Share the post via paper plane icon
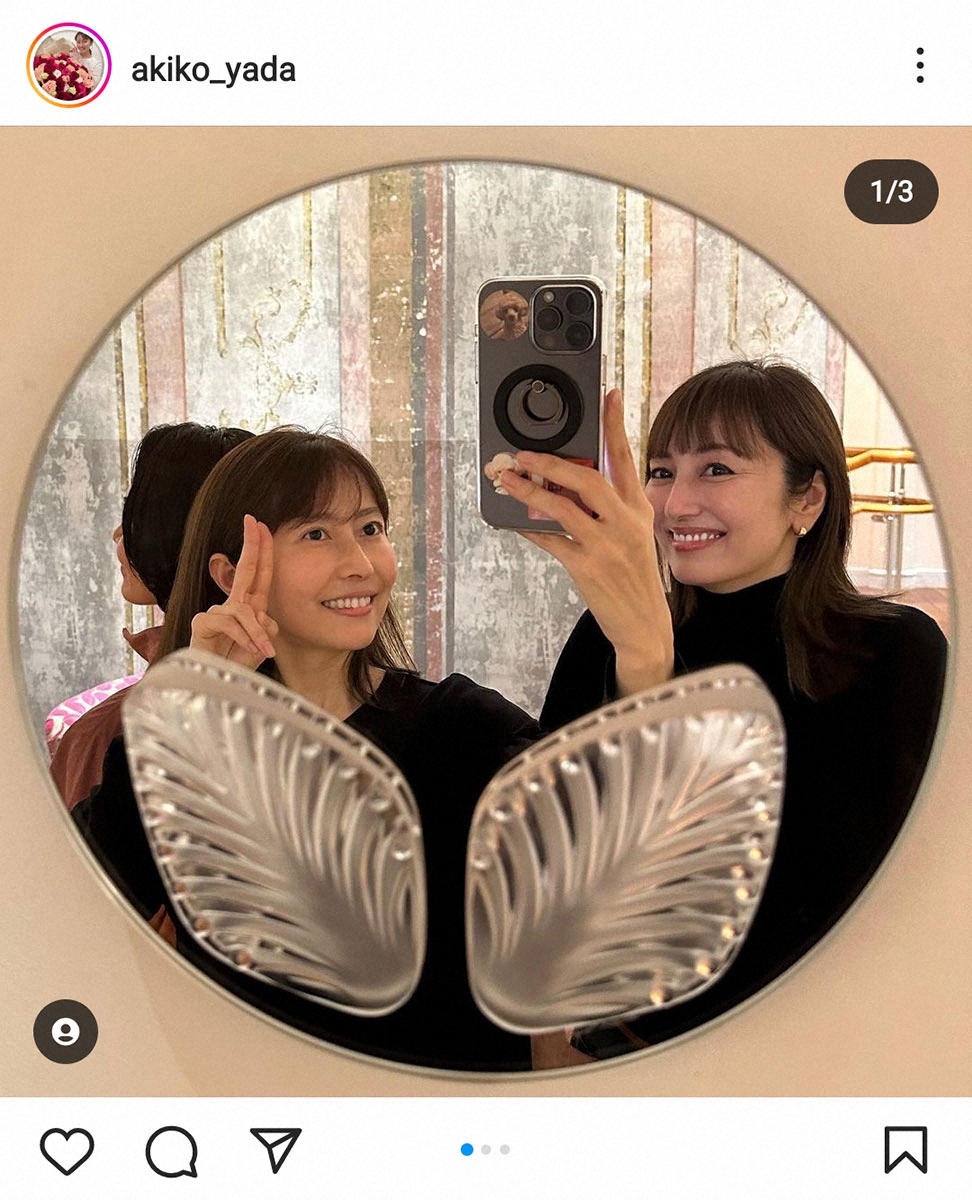 pos(275,1150)
